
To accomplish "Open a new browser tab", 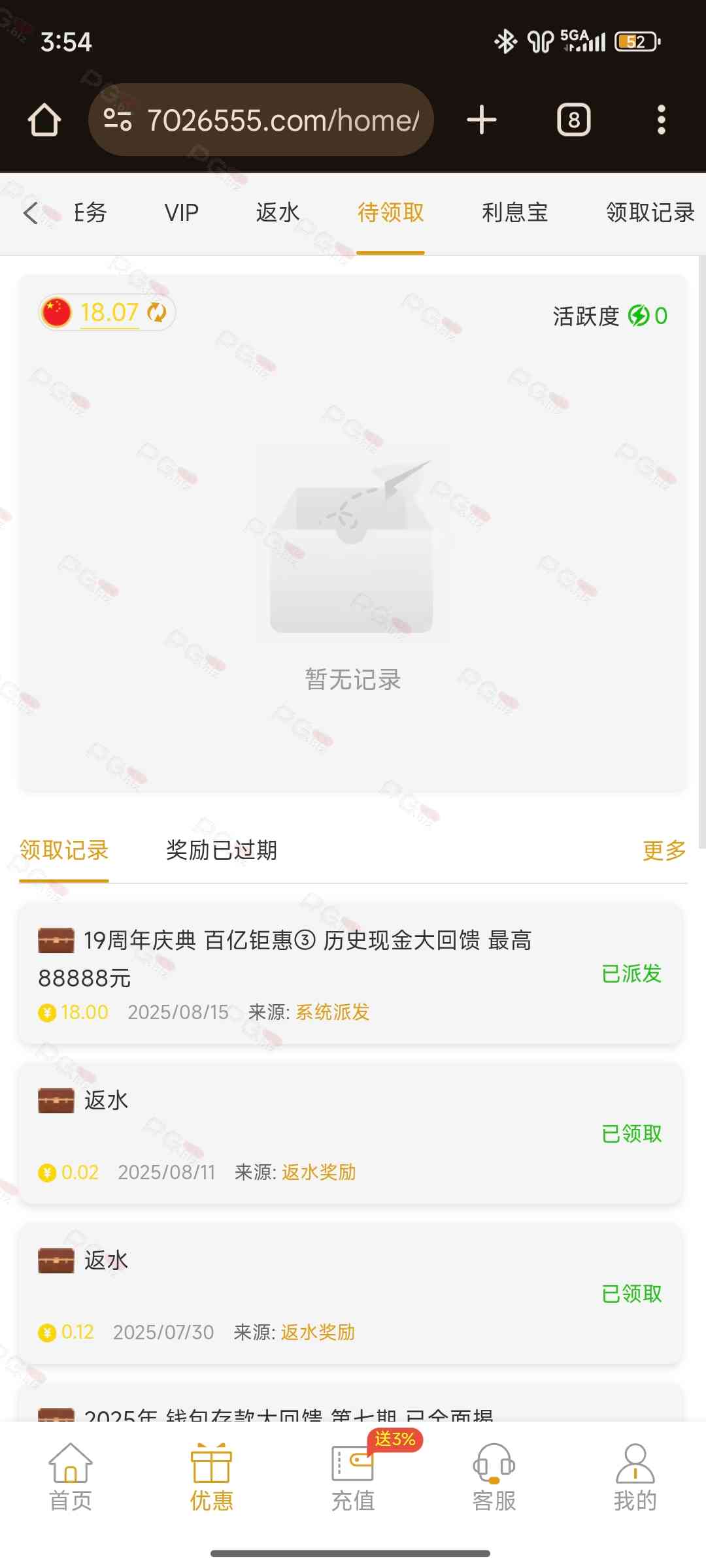I will pos(482,120).
